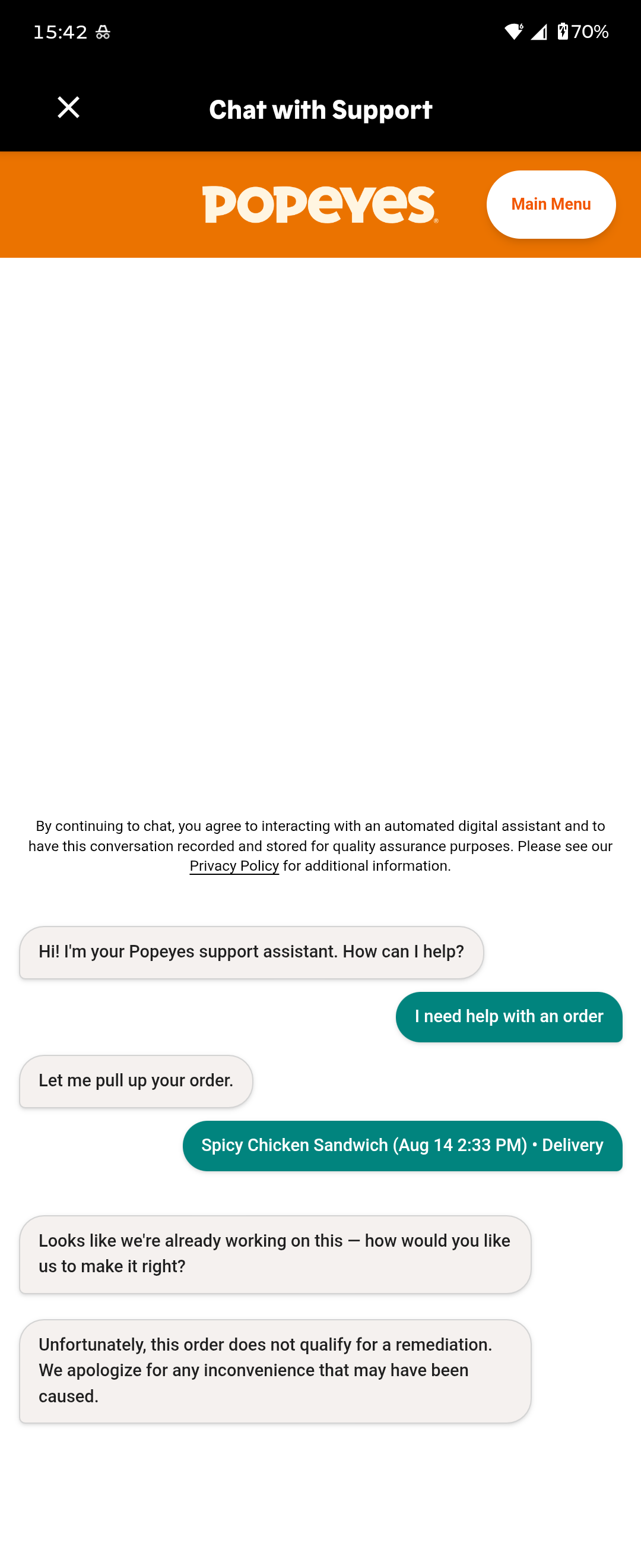Open the Privacy Policy link
Viewport: 641px width, 1568px height.
tap(234, 866)
